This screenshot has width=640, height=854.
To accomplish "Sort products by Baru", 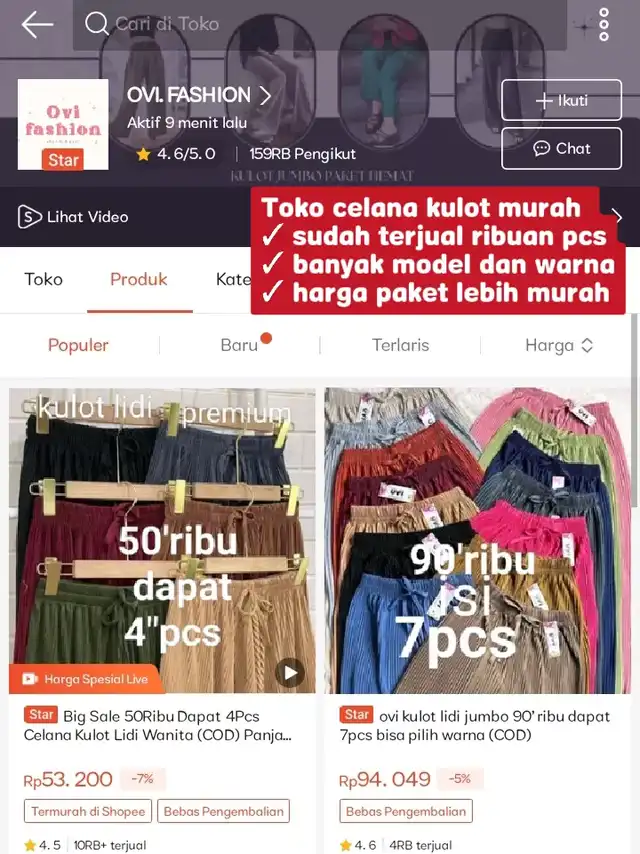I will click(239, 345).
